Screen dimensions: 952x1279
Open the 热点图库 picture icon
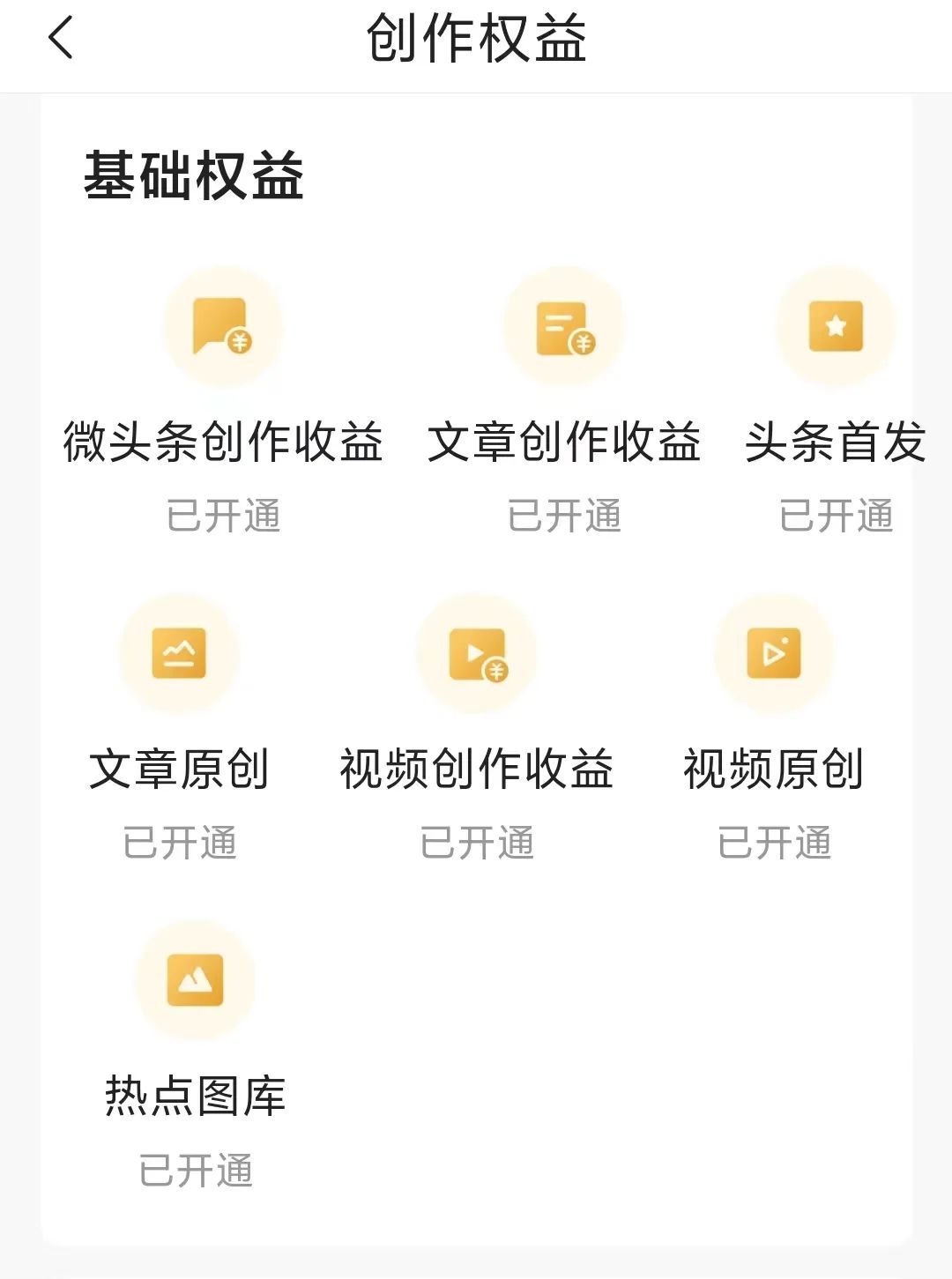click(196, 980)
